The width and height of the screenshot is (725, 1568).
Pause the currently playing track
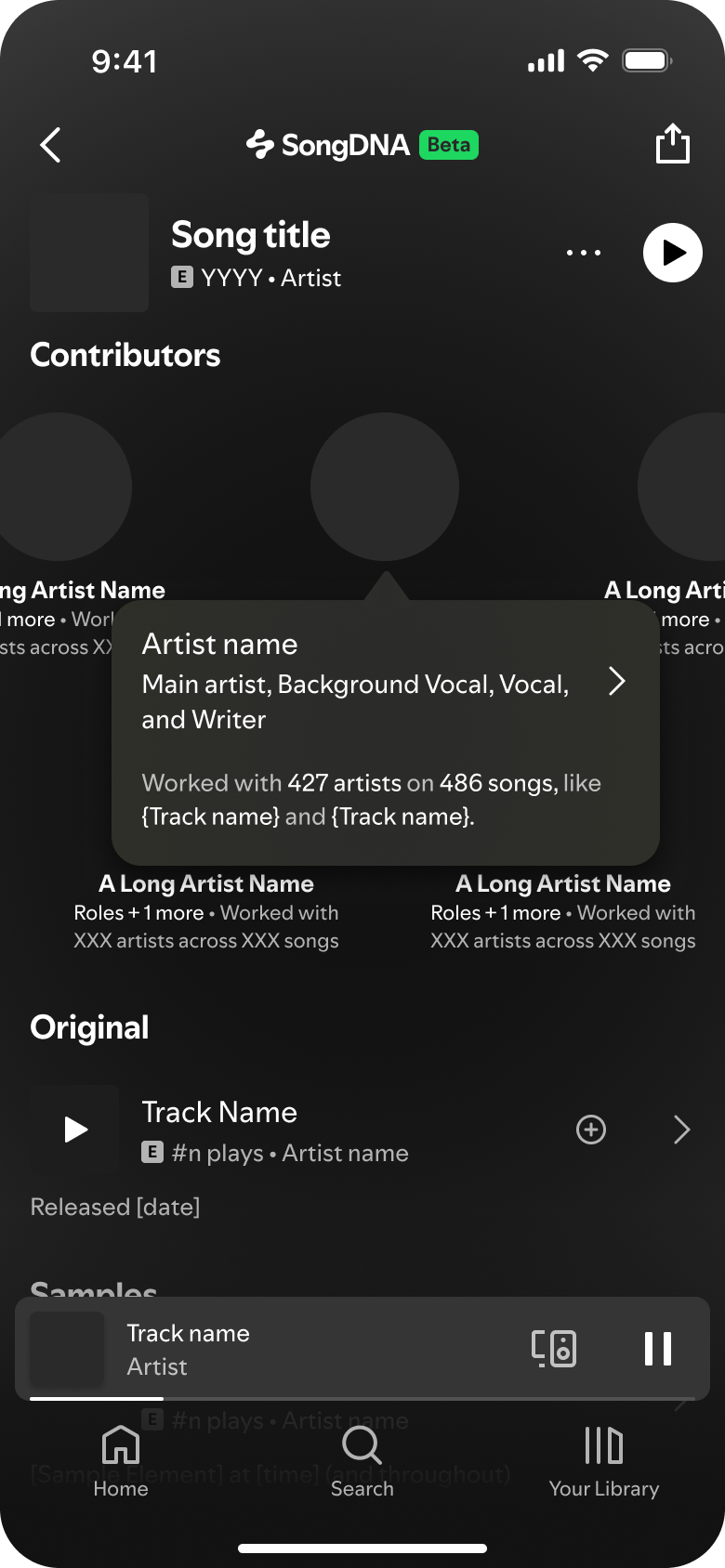[x=658, y=1349]
